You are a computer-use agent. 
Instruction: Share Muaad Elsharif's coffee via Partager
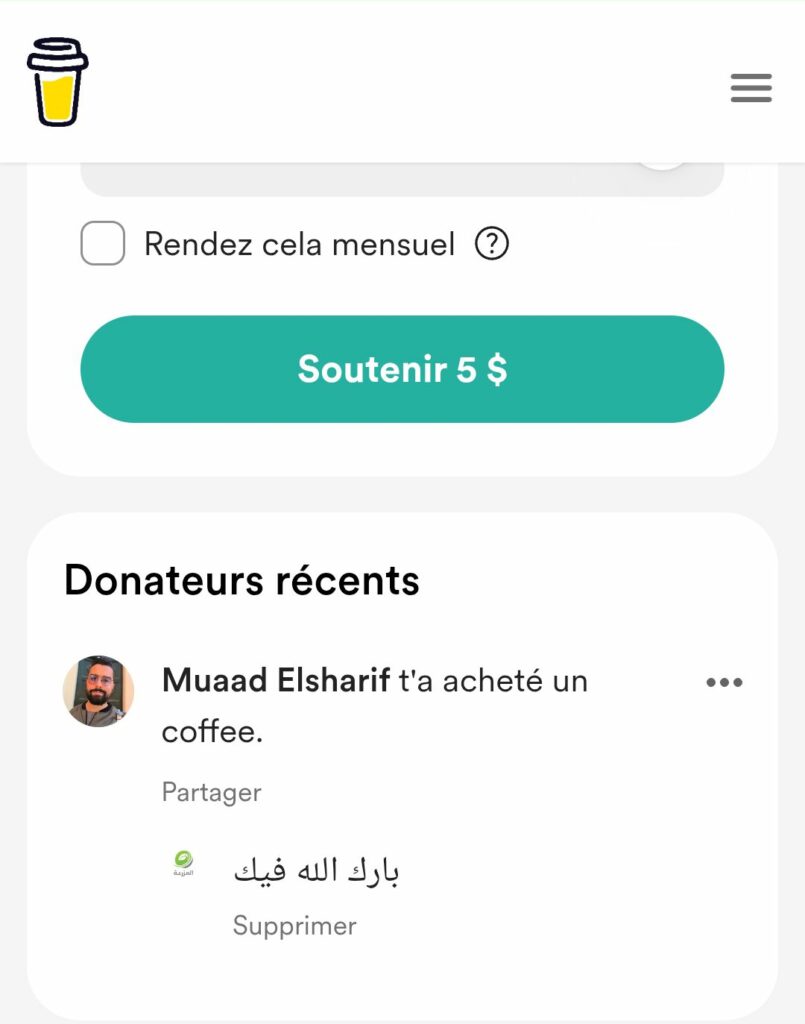pos(211,792)
